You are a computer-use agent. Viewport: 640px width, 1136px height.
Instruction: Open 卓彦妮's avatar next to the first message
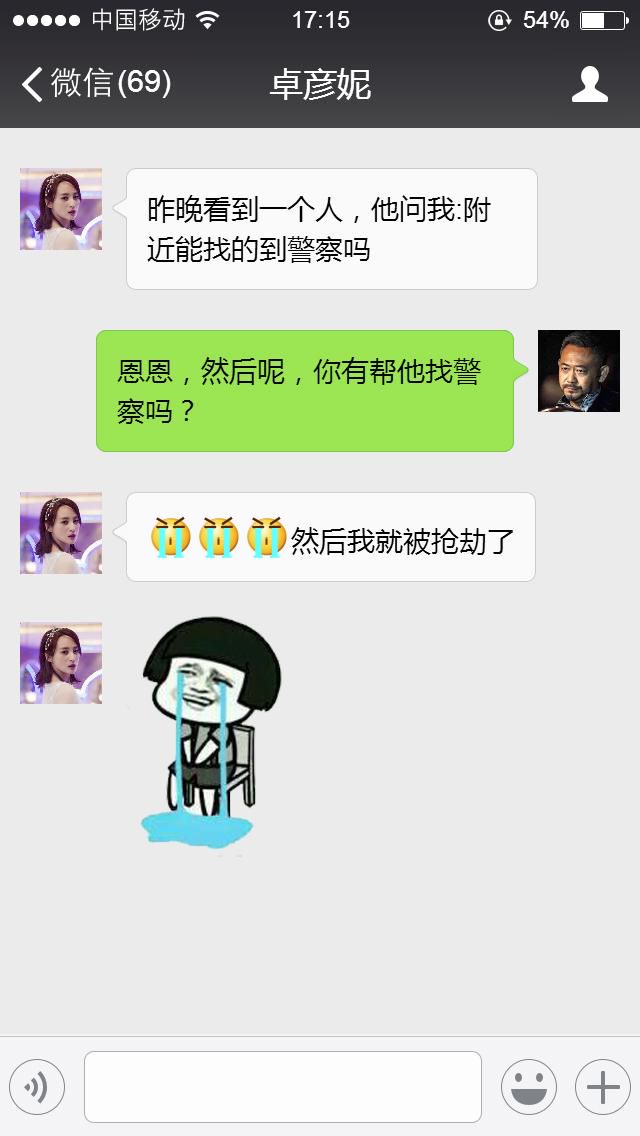click(61, 209)
